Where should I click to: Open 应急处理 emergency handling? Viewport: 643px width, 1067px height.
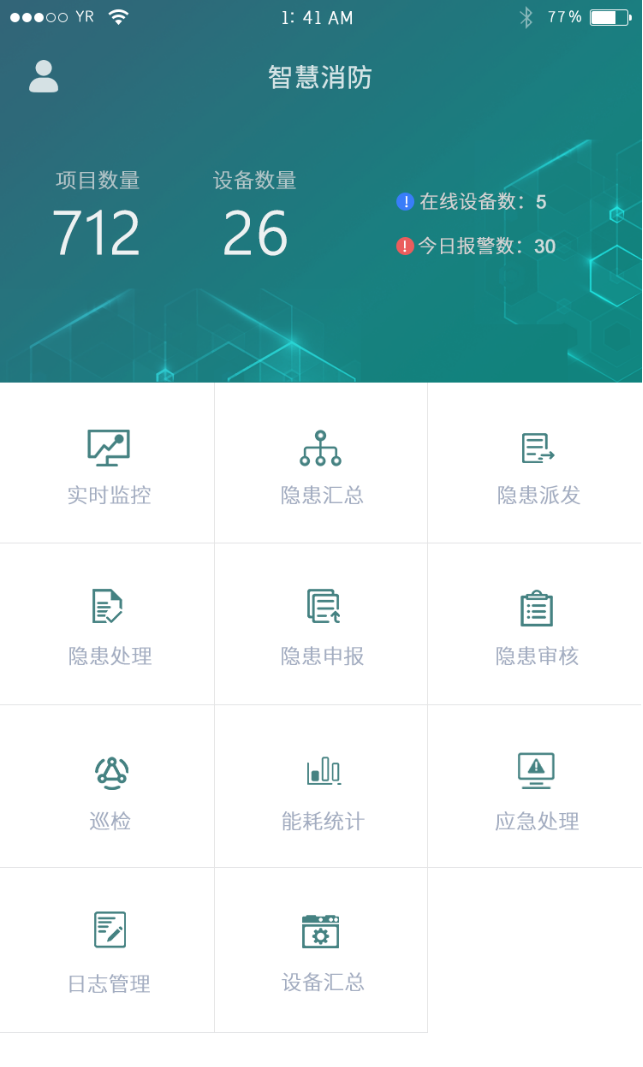[x=537, y=788]
